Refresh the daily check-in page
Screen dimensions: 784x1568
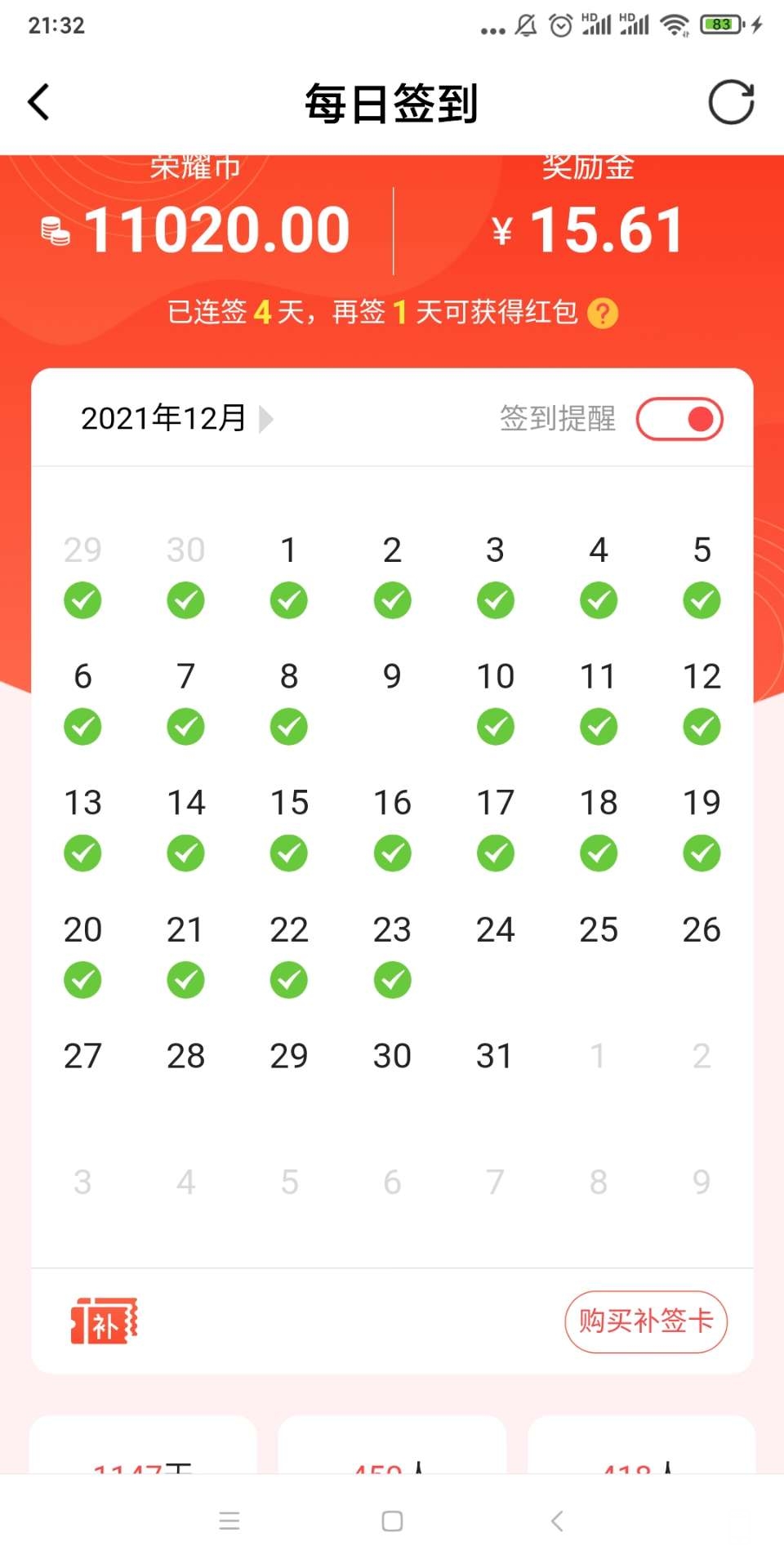pyautogui.click(x=730, y=103)
